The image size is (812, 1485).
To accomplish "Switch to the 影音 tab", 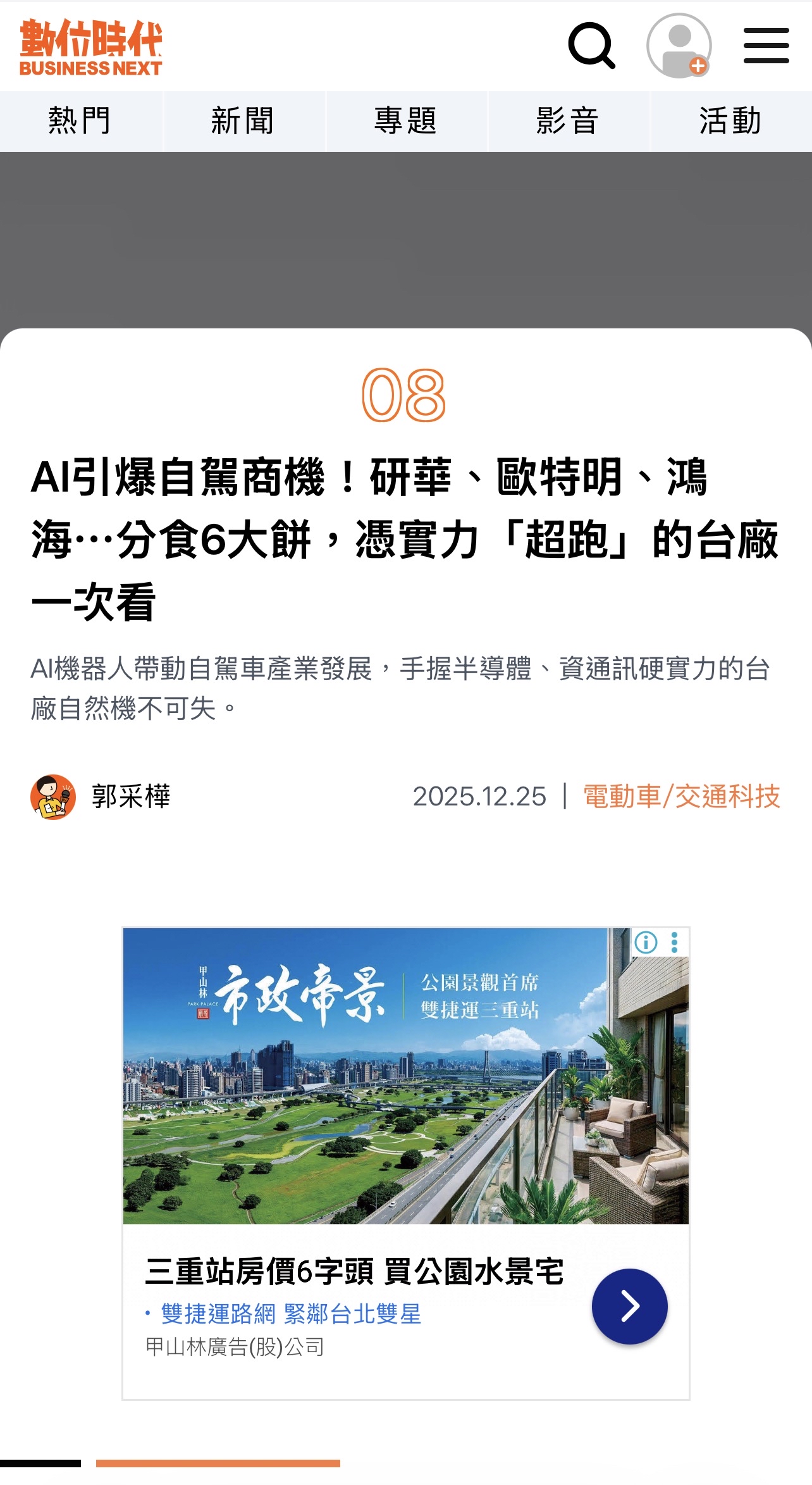I will (568, 121).
